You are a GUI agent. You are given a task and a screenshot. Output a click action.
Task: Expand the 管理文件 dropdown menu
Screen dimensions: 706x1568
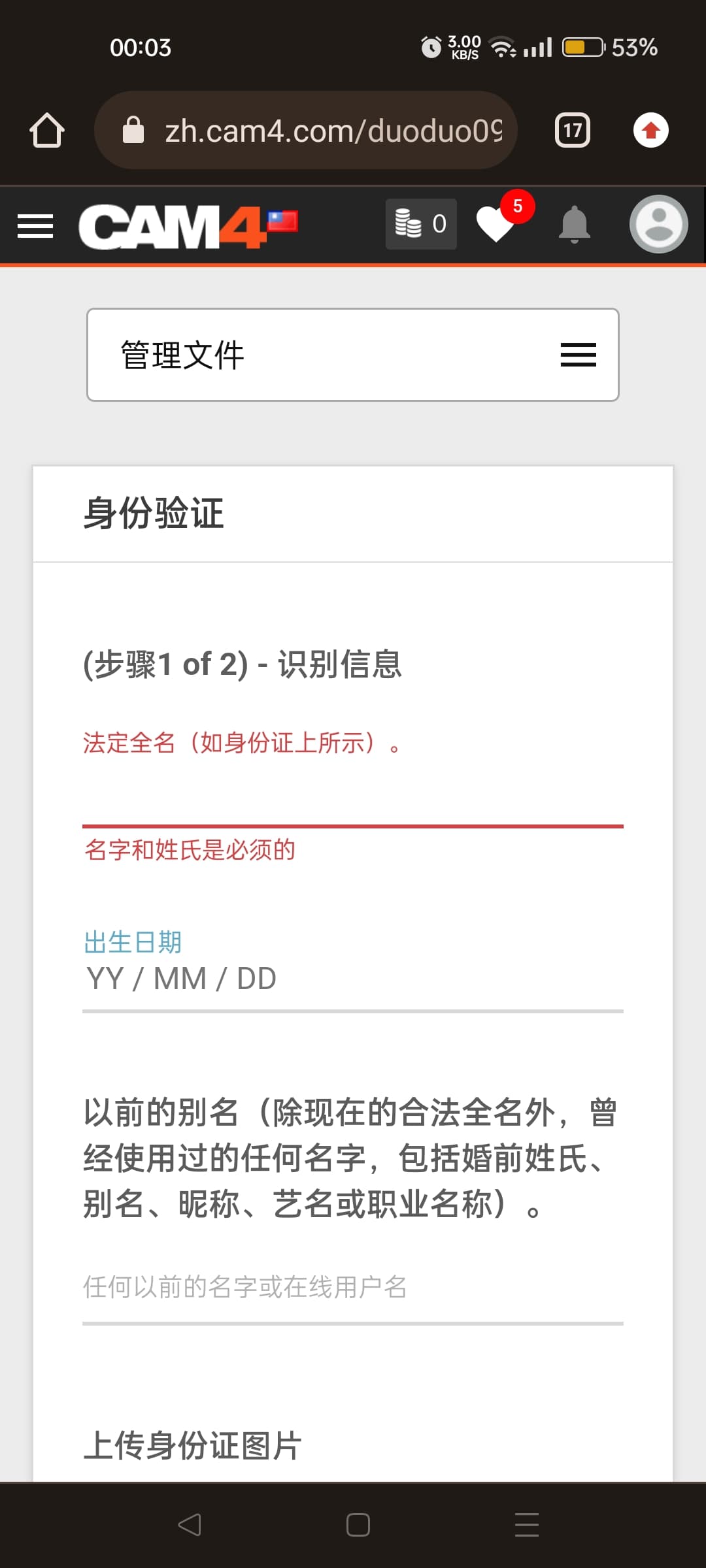pyautogui.click(x=353, y=355)
